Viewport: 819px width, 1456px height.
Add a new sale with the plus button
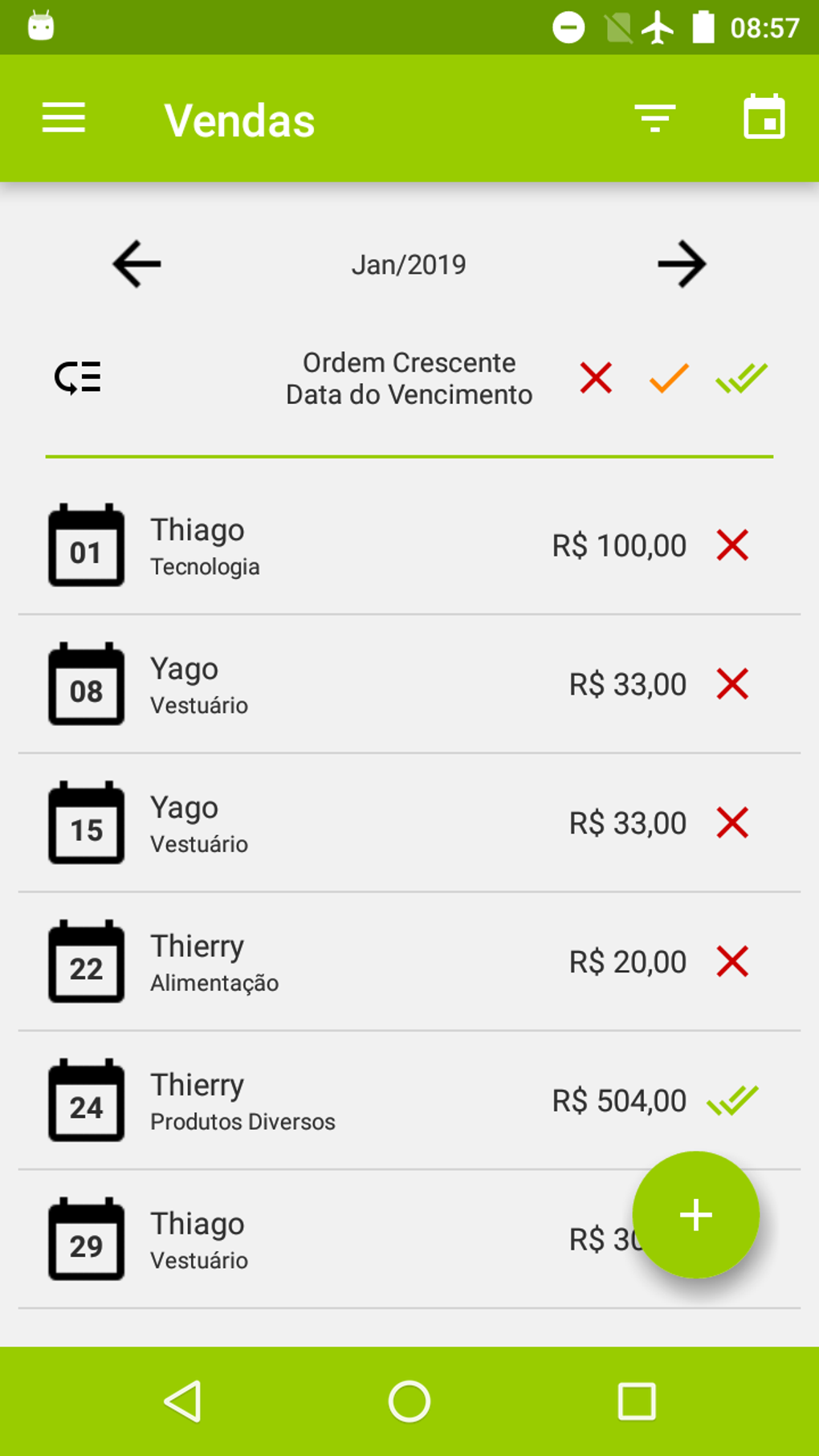[x=695, y=1214]
